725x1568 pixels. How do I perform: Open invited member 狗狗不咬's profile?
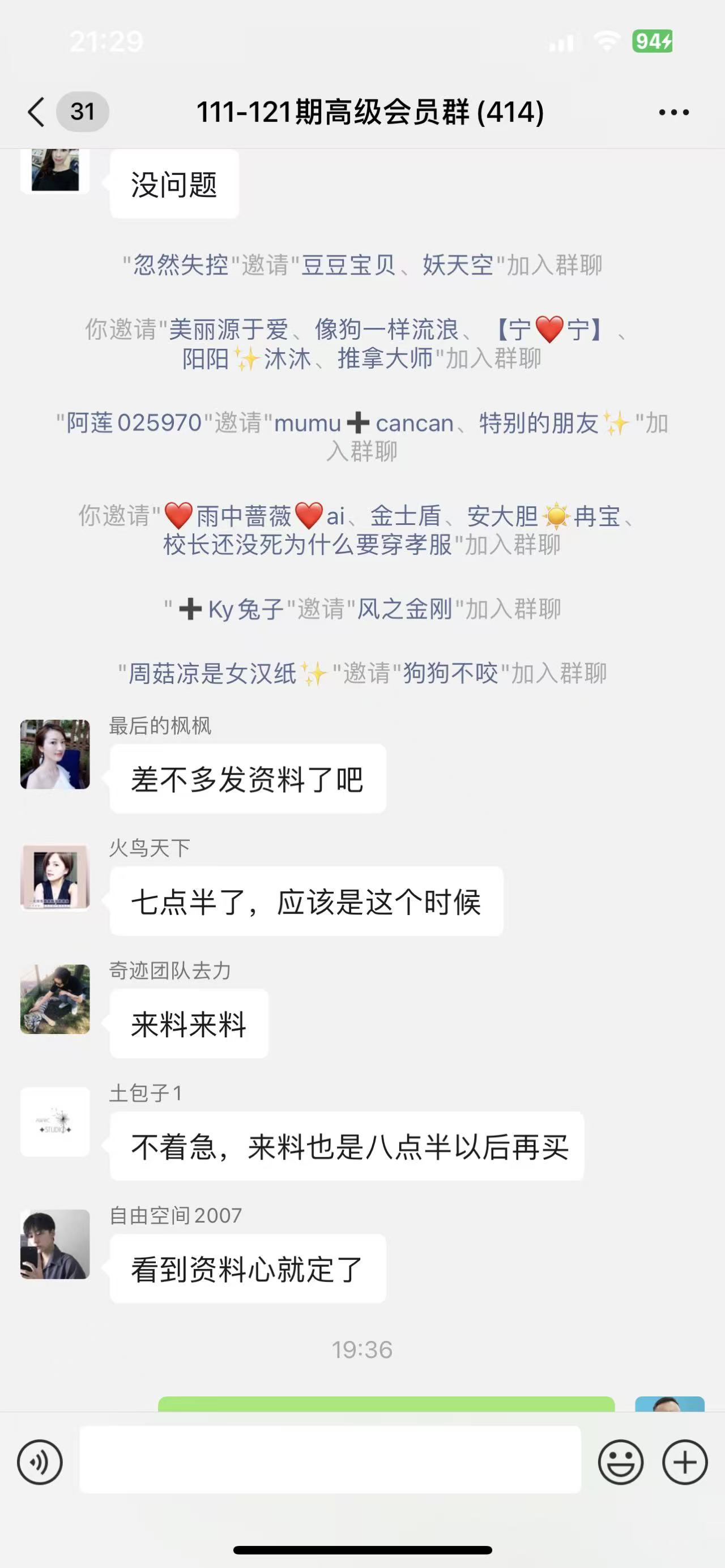pyautogui.click(x=450, y=673)
